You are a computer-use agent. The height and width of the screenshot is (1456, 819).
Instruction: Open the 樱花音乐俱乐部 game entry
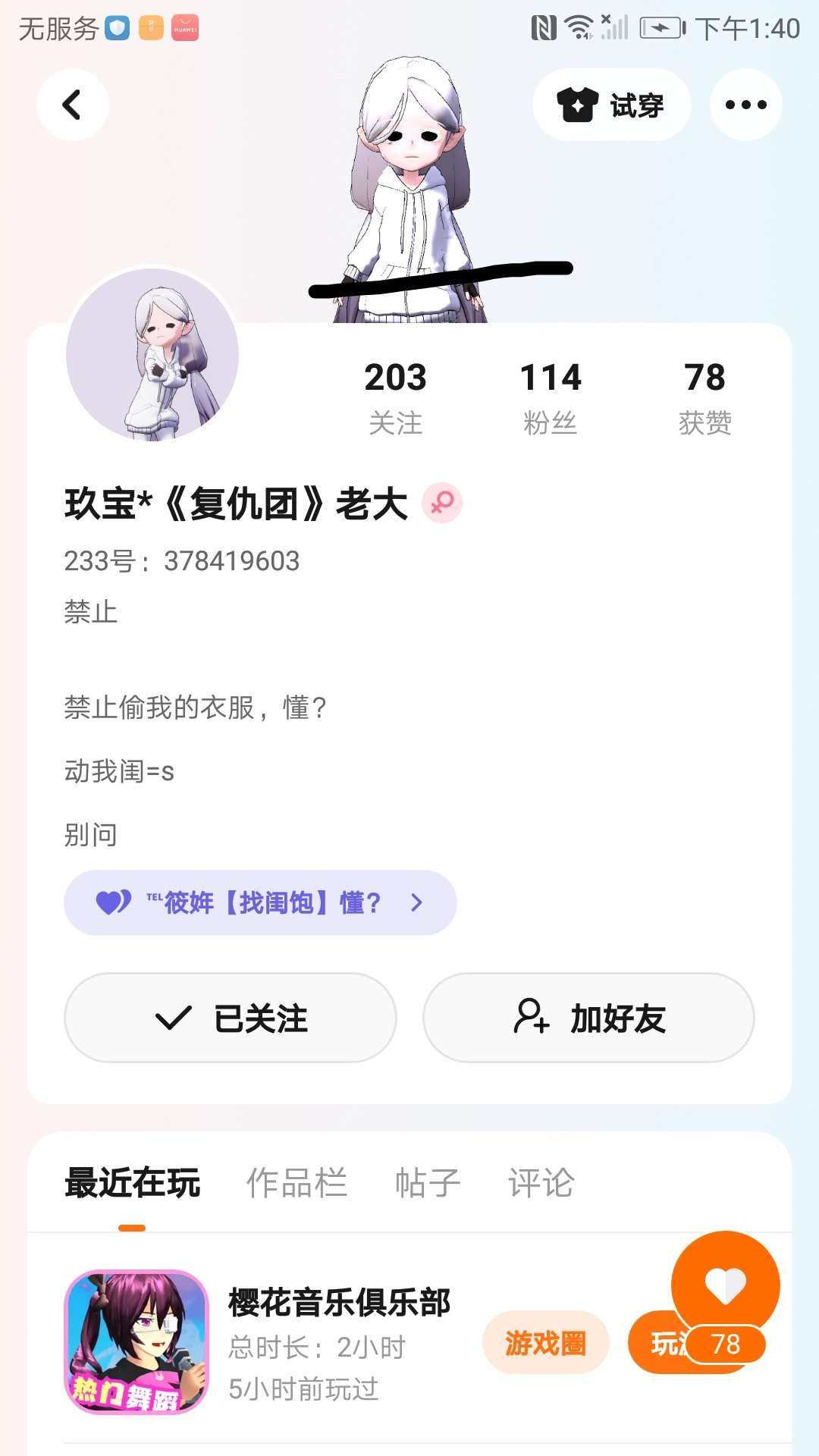339,1303
